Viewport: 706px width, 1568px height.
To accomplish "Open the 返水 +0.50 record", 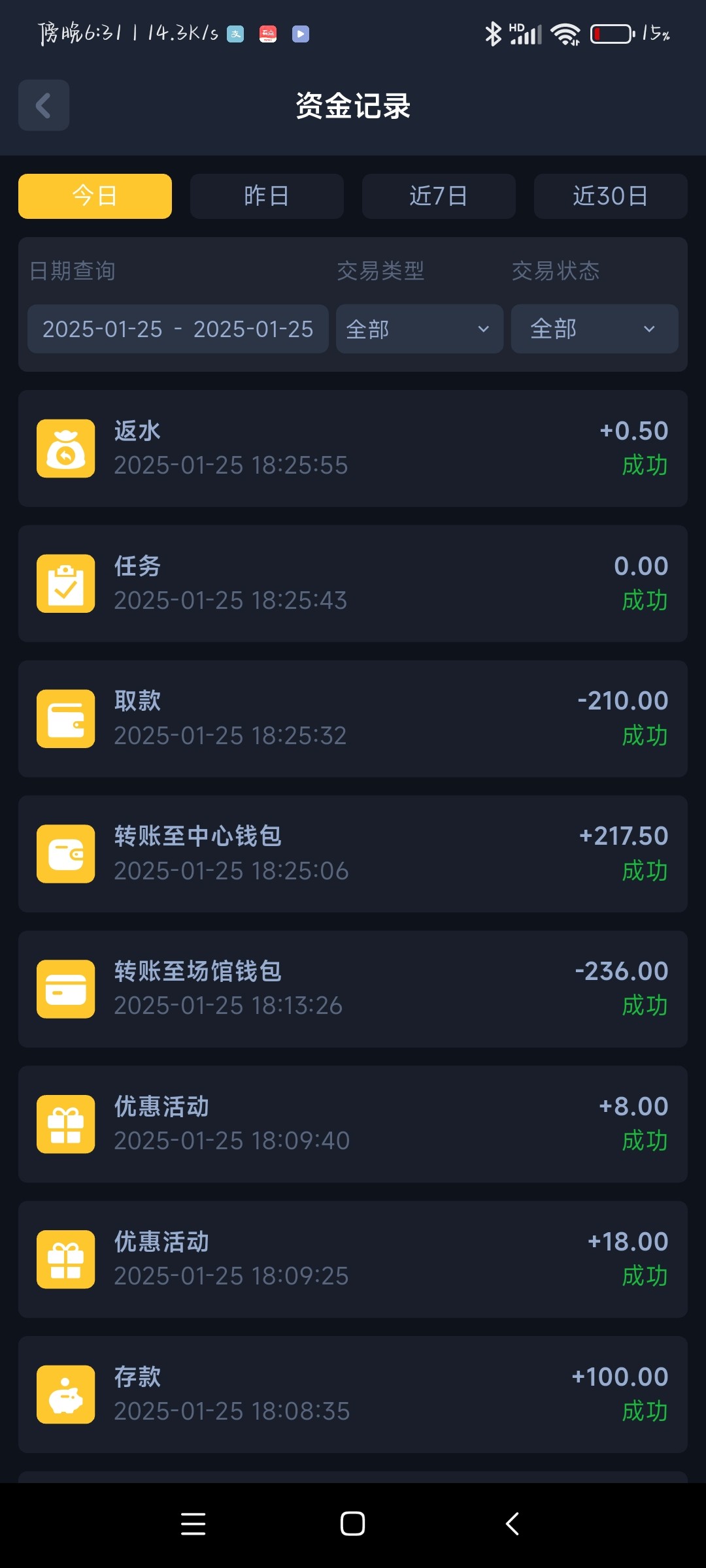I will click(x=353, y=449).
